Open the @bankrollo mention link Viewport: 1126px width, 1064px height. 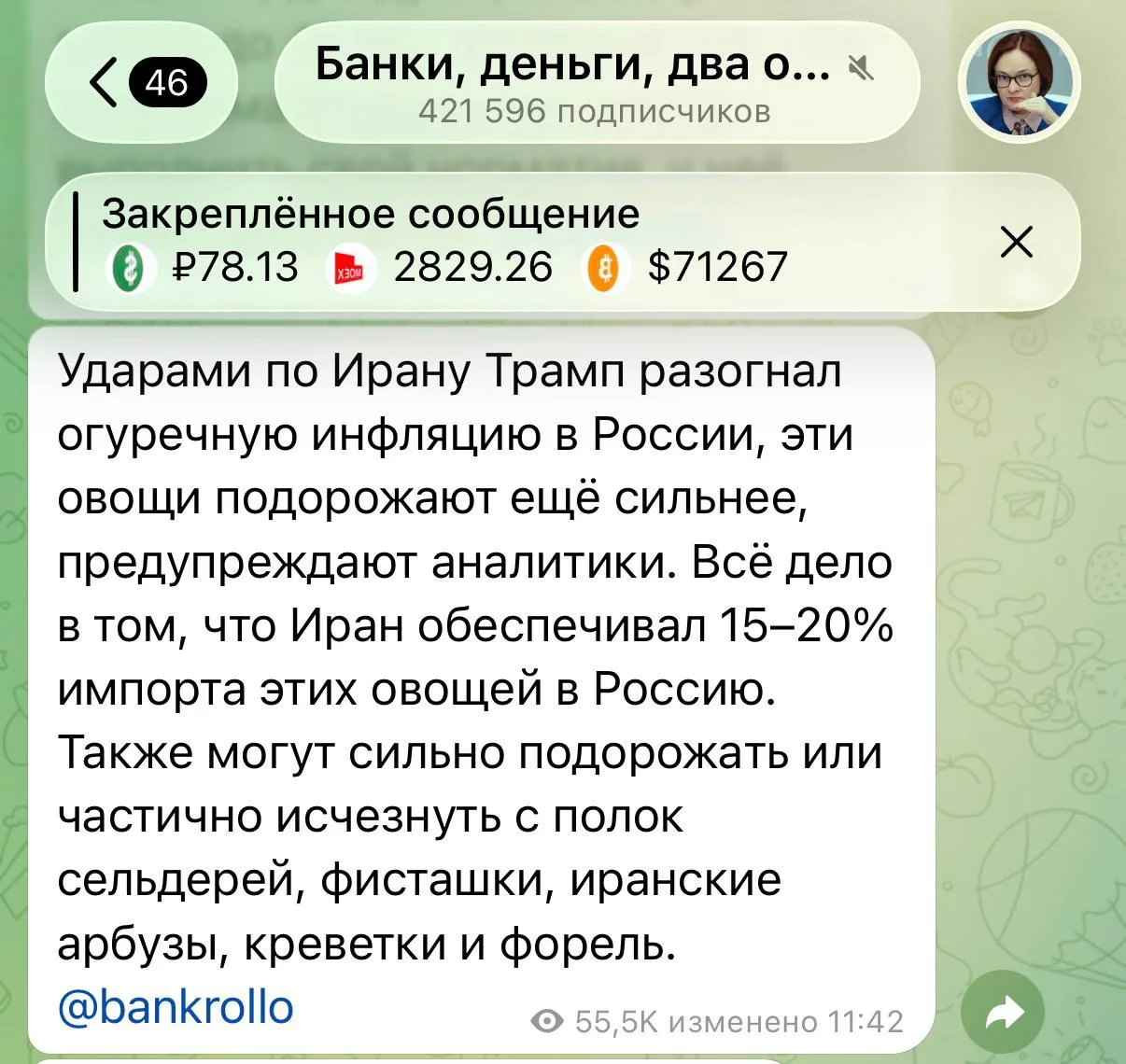[x=176, y=1007]
